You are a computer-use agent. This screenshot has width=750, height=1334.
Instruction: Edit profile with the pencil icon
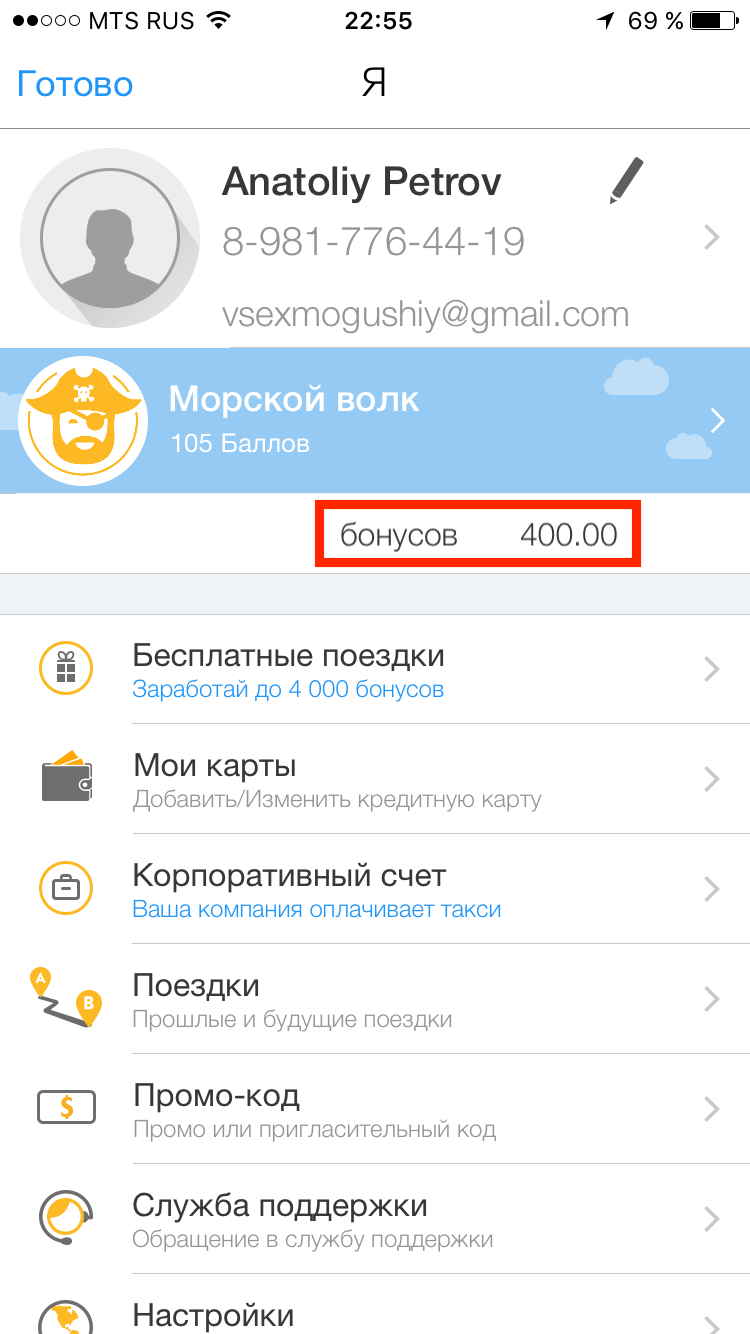coord(626,181)
